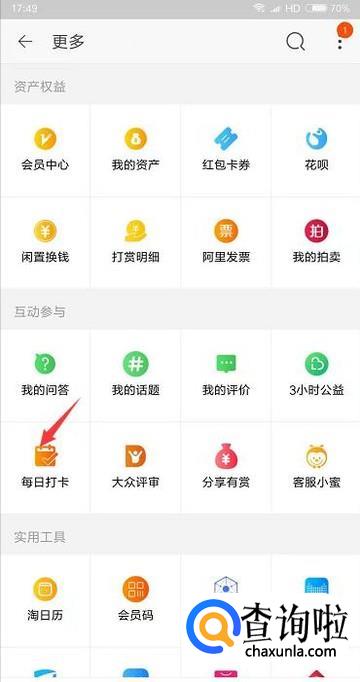Open 我的拍卖 auctions
This screenshot has width=360, height=682.
pyautogui.click(x=316, y=241)
